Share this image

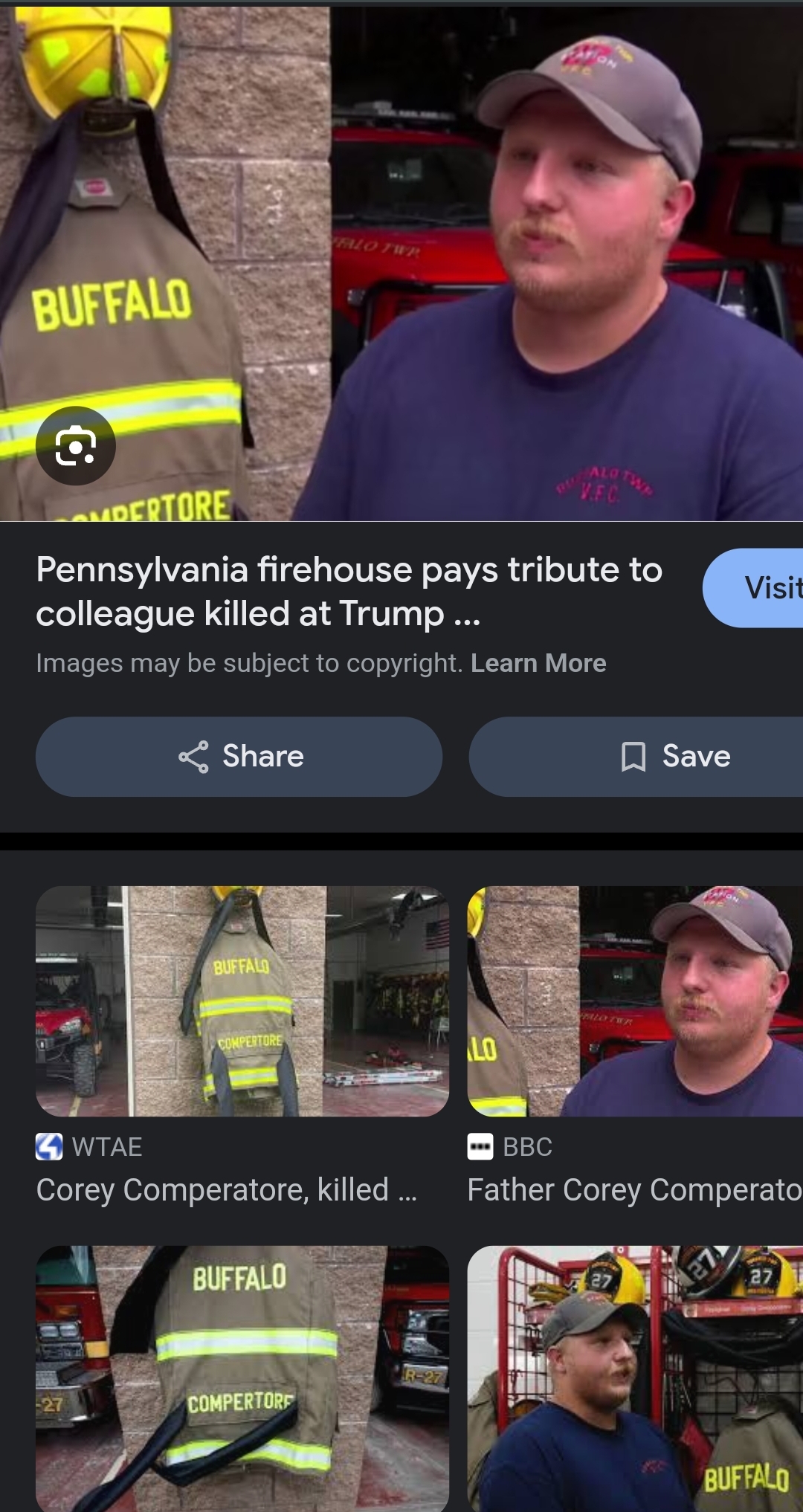click(x=239, y=757)
